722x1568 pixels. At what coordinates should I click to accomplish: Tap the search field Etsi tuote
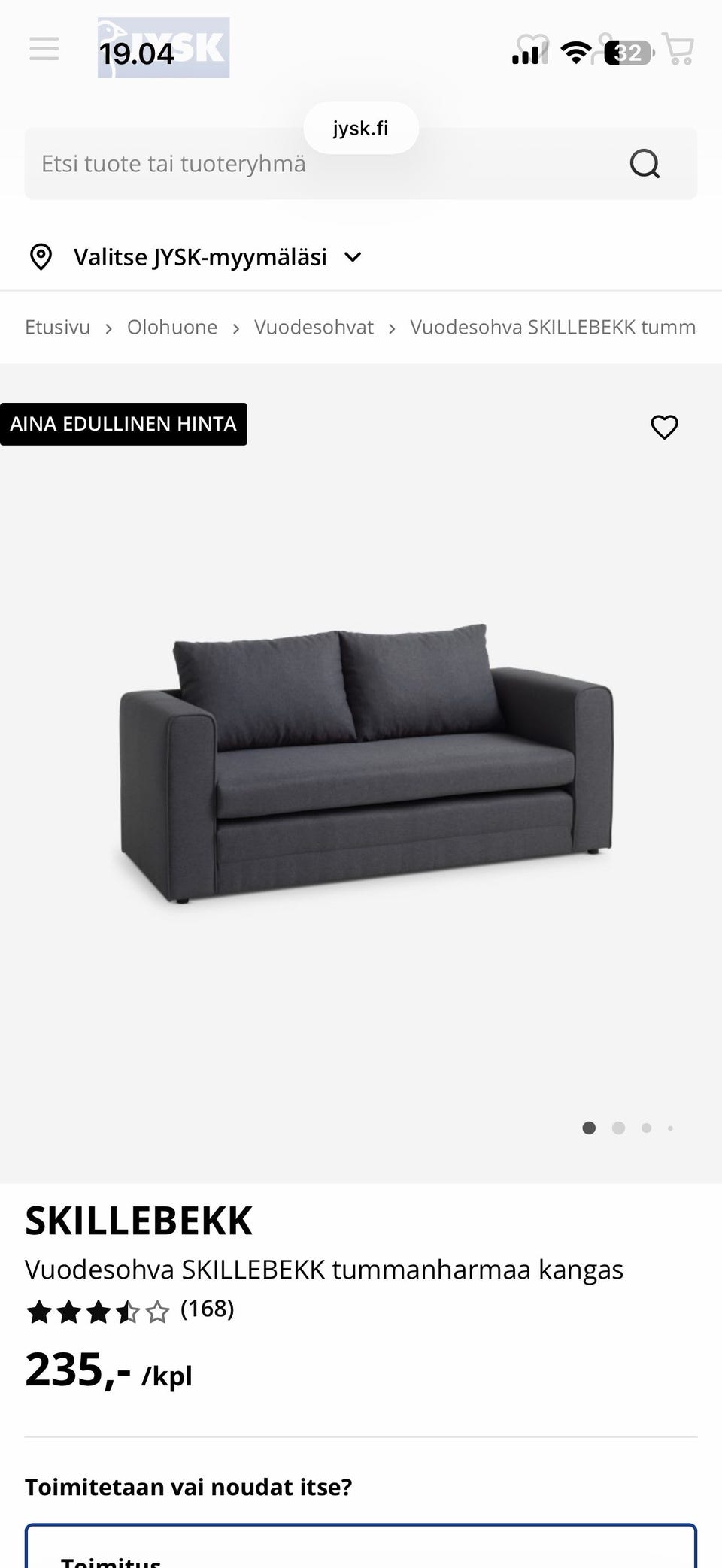click(x=301, y=164)
